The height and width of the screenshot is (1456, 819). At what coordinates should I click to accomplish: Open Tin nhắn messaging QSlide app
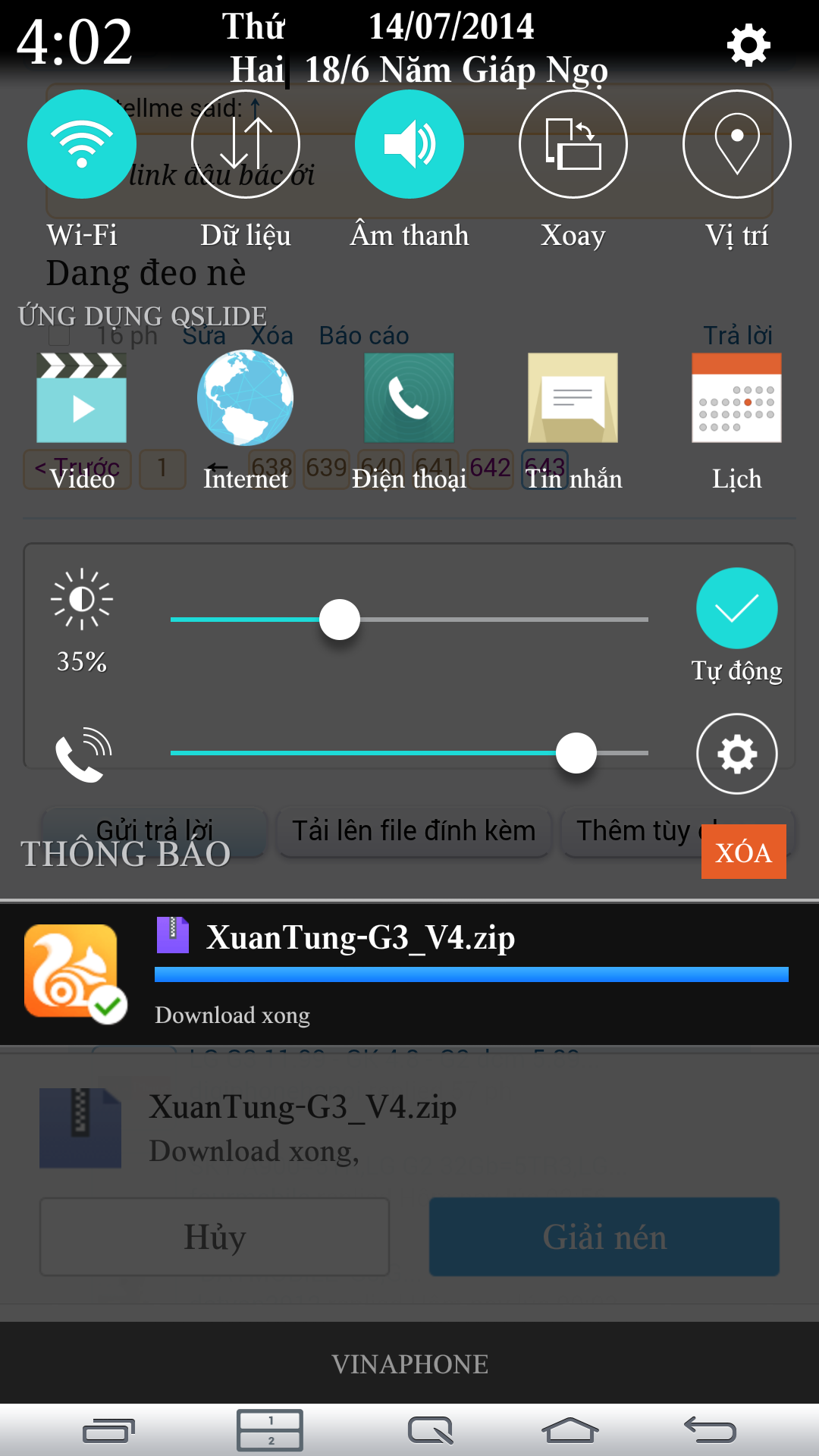(573, 398)
